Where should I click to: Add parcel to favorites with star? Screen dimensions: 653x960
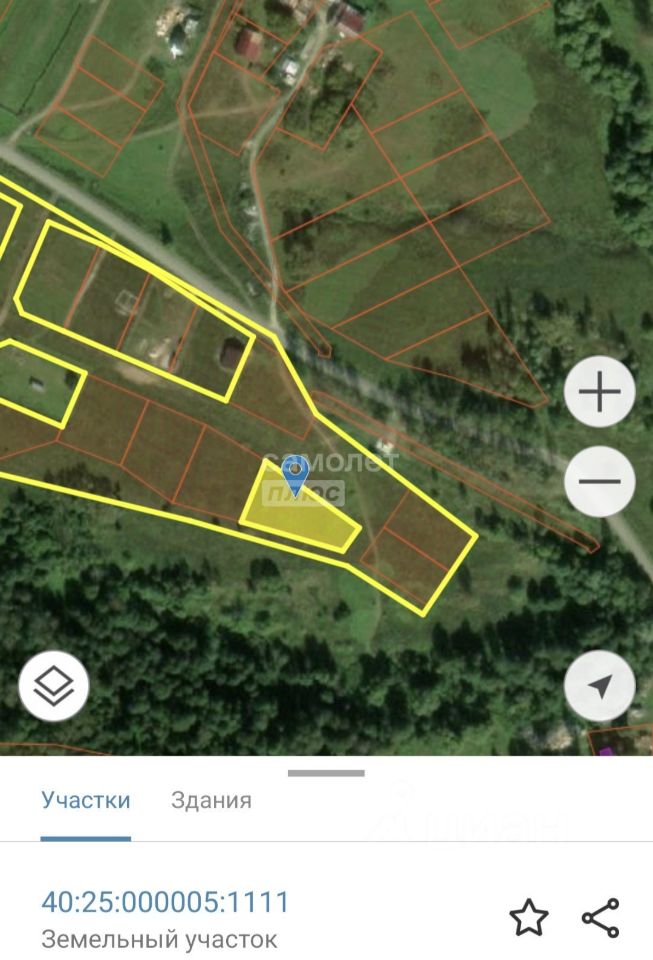click(x=529, y=917)
